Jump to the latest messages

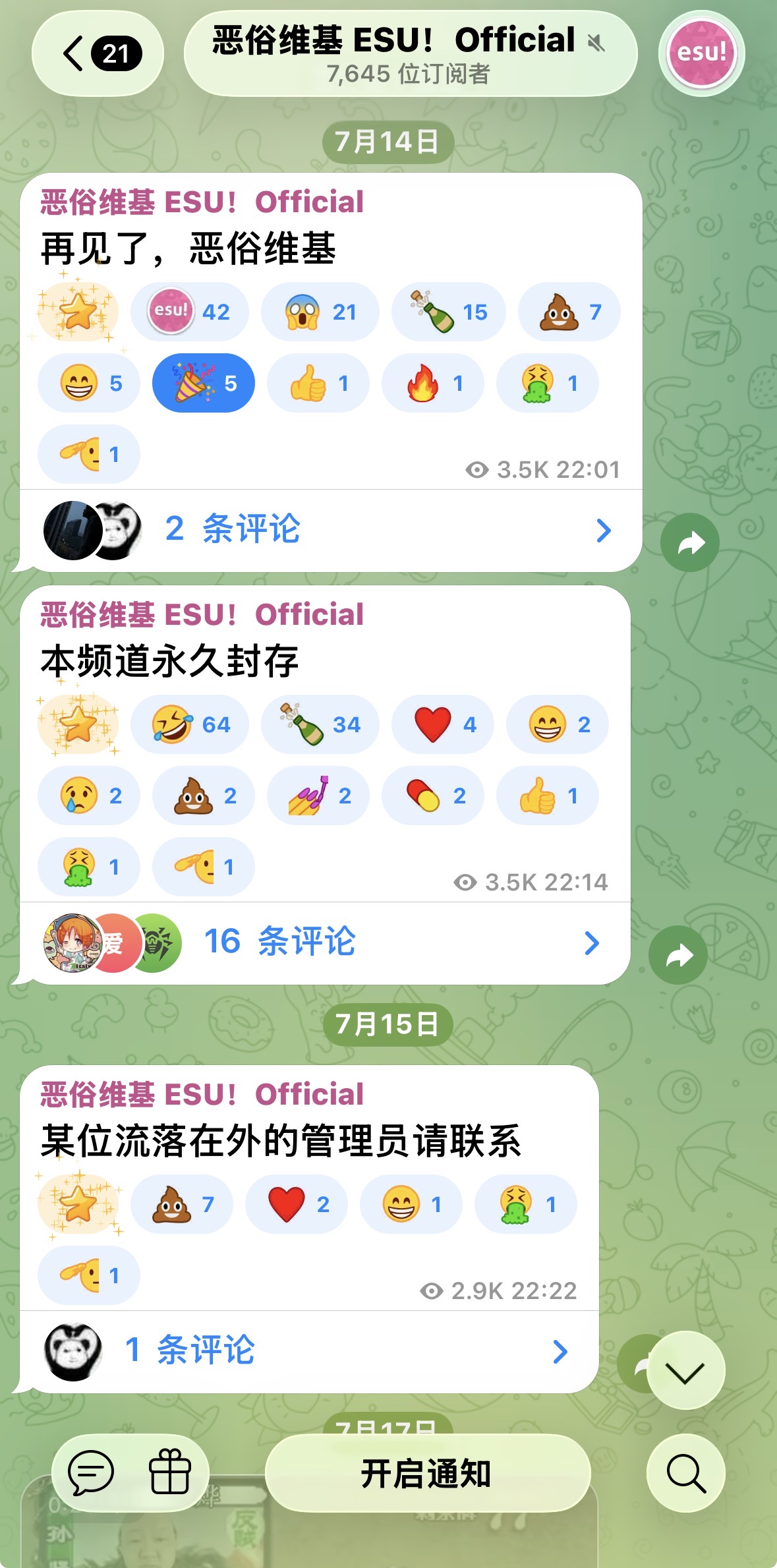click(685, 1371)
